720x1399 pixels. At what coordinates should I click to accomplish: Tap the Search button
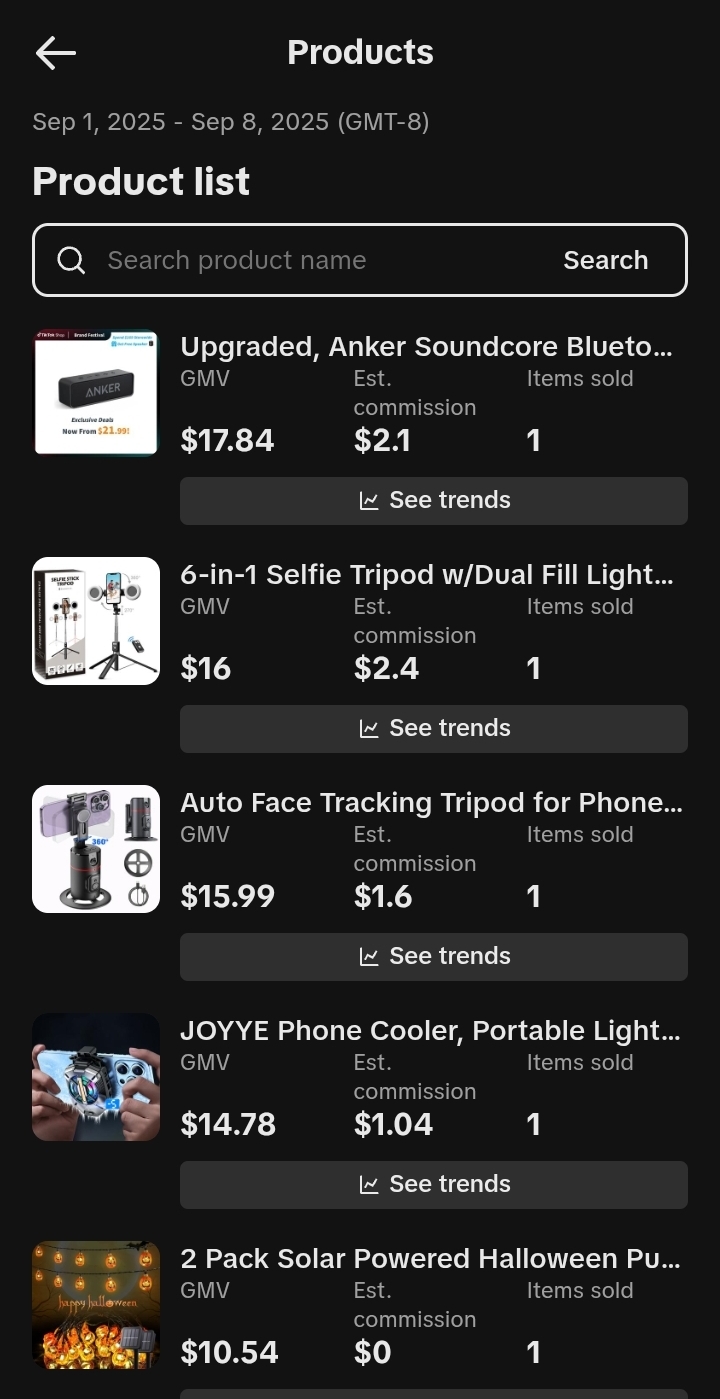pyautogui.click(x=605, y=260)
